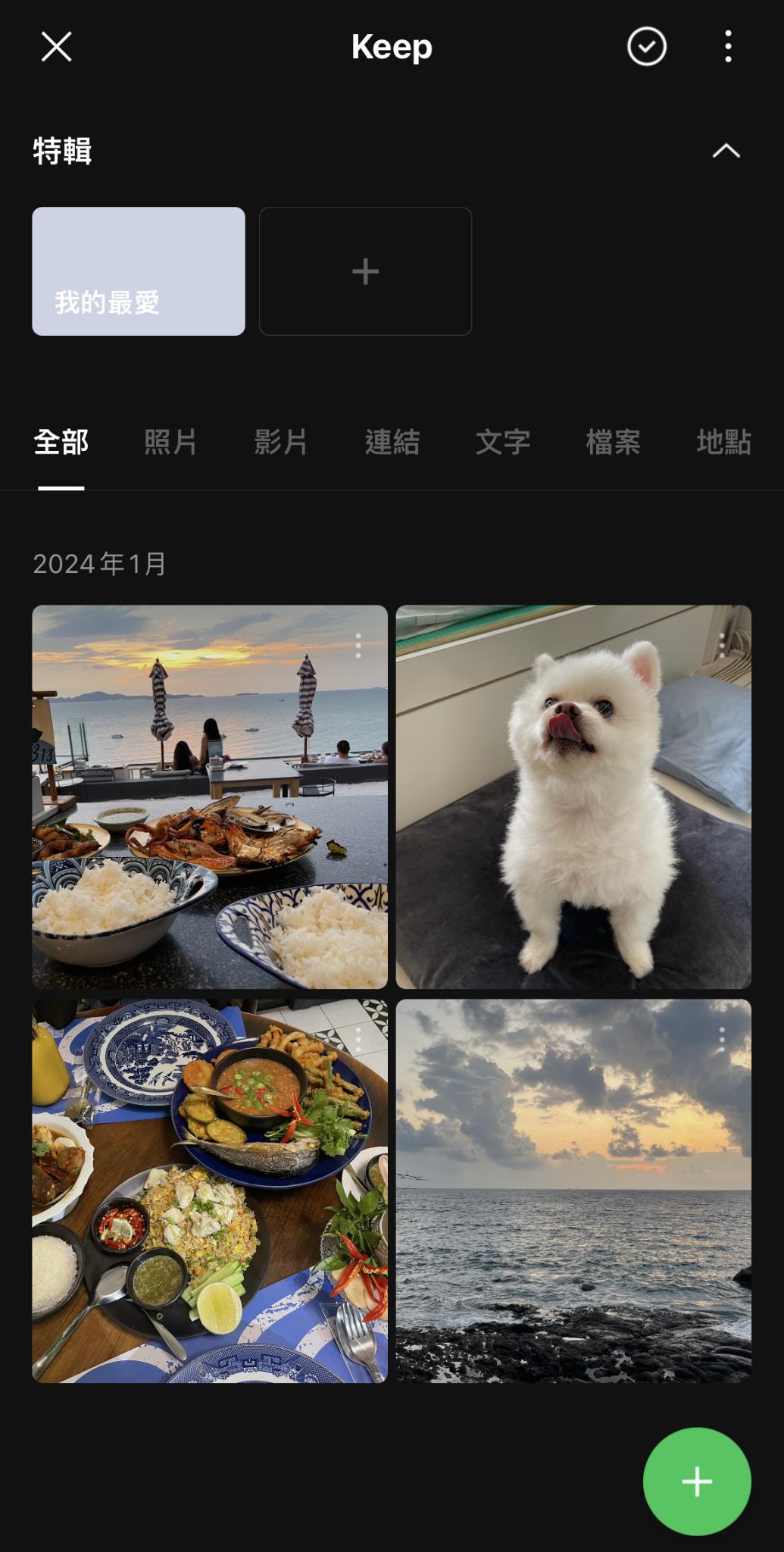Open the cloudy ocean sunset photo
The height and width of the screenshot is (1552, 784).
pyautogui.click(x=573, y=1191)
